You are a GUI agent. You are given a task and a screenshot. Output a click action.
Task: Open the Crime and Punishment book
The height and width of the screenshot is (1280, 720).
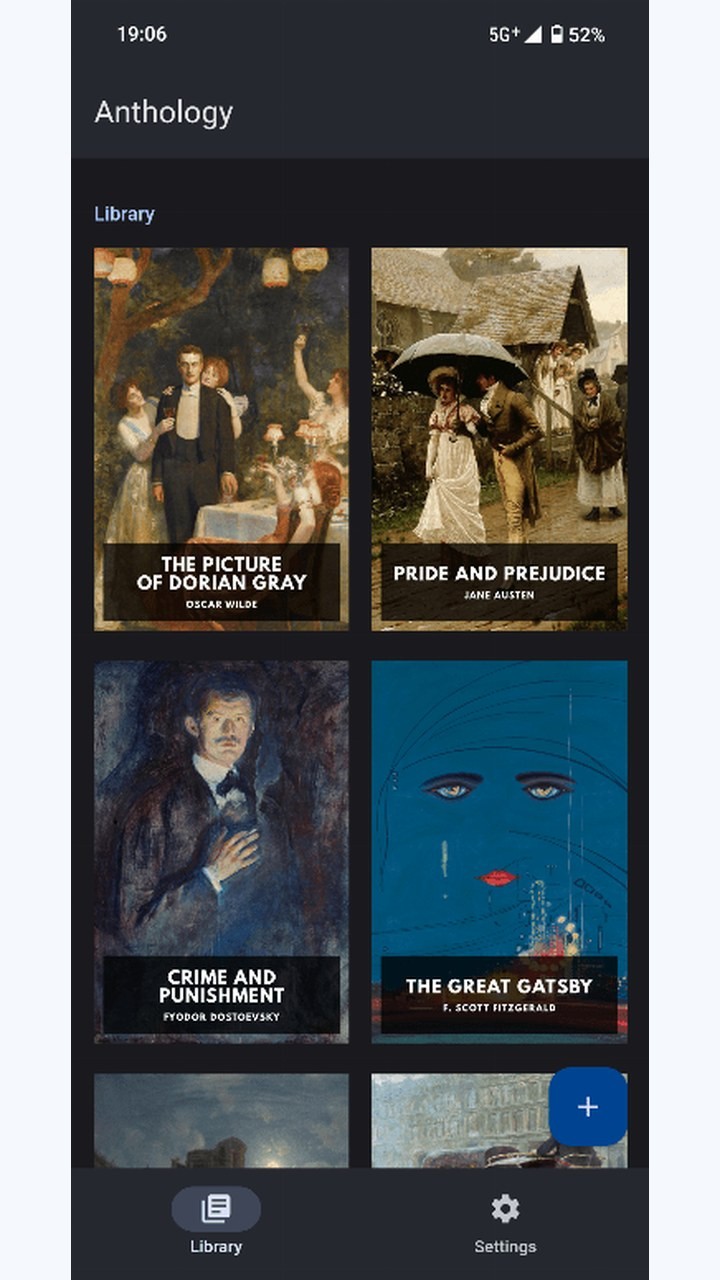[x=221, y=852]
